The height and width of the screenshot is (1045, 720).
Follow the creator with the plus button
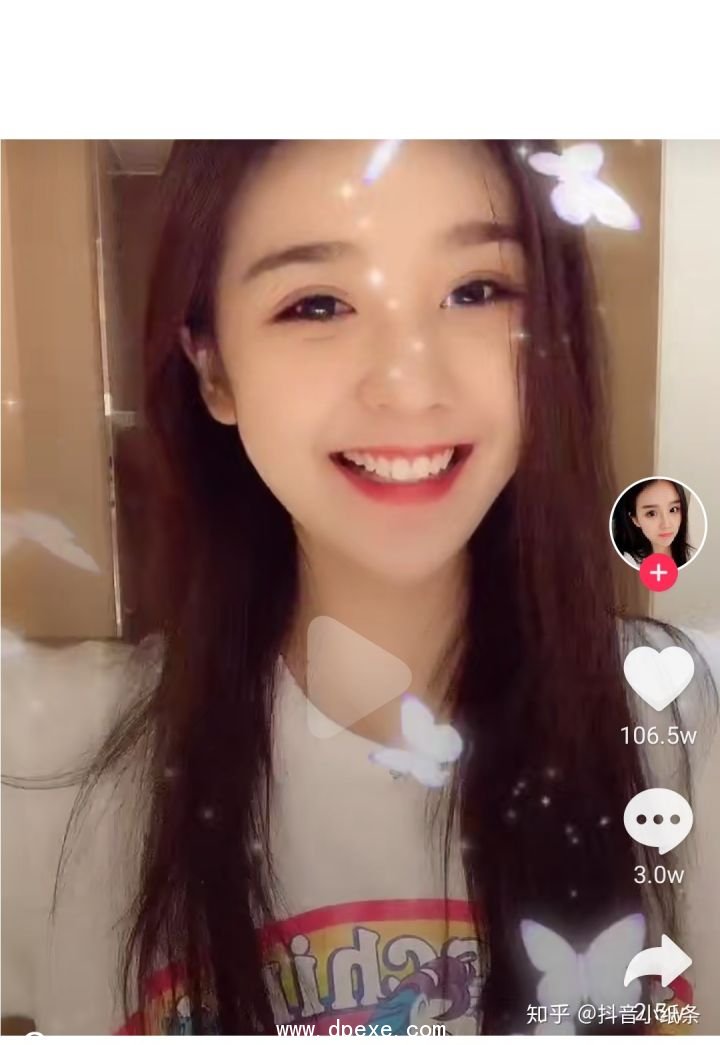658,573
